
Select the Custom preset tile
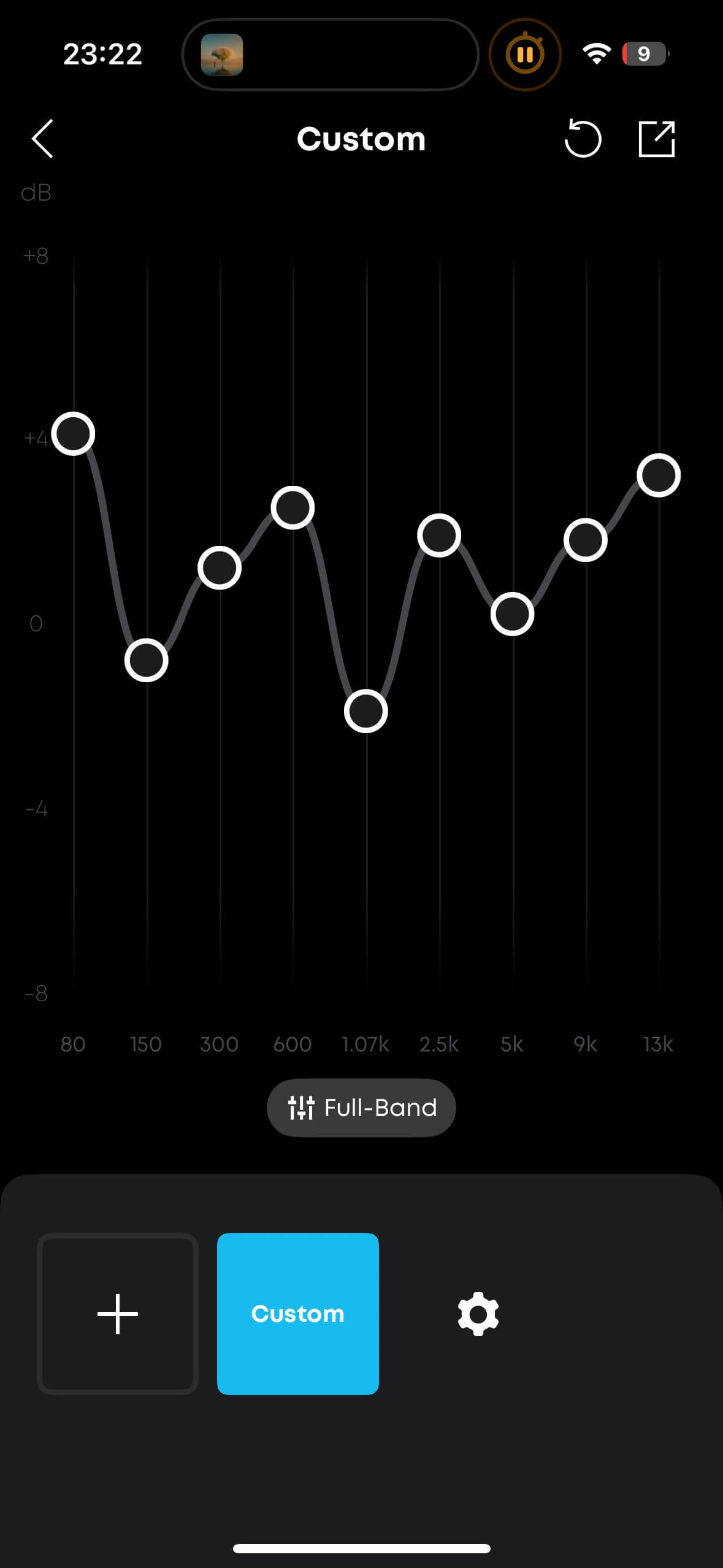[298, 1313]
